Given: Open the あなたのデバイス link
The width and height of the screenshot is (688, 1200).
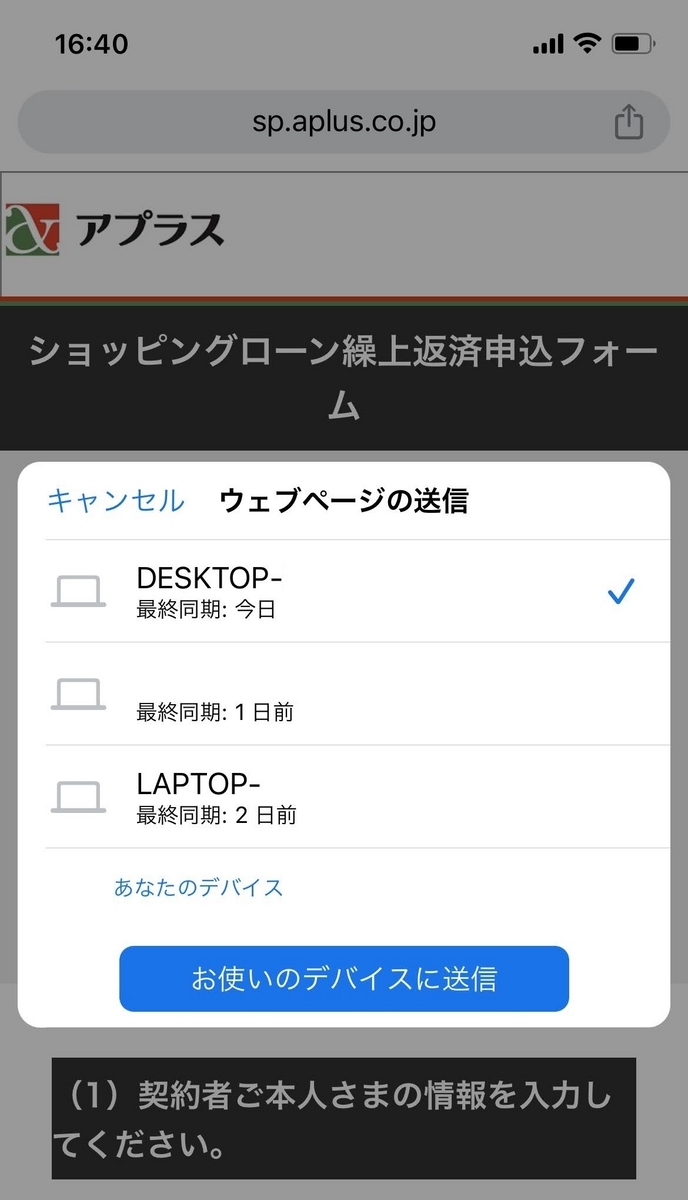Looking at the screenshot, I should point(198,887).
